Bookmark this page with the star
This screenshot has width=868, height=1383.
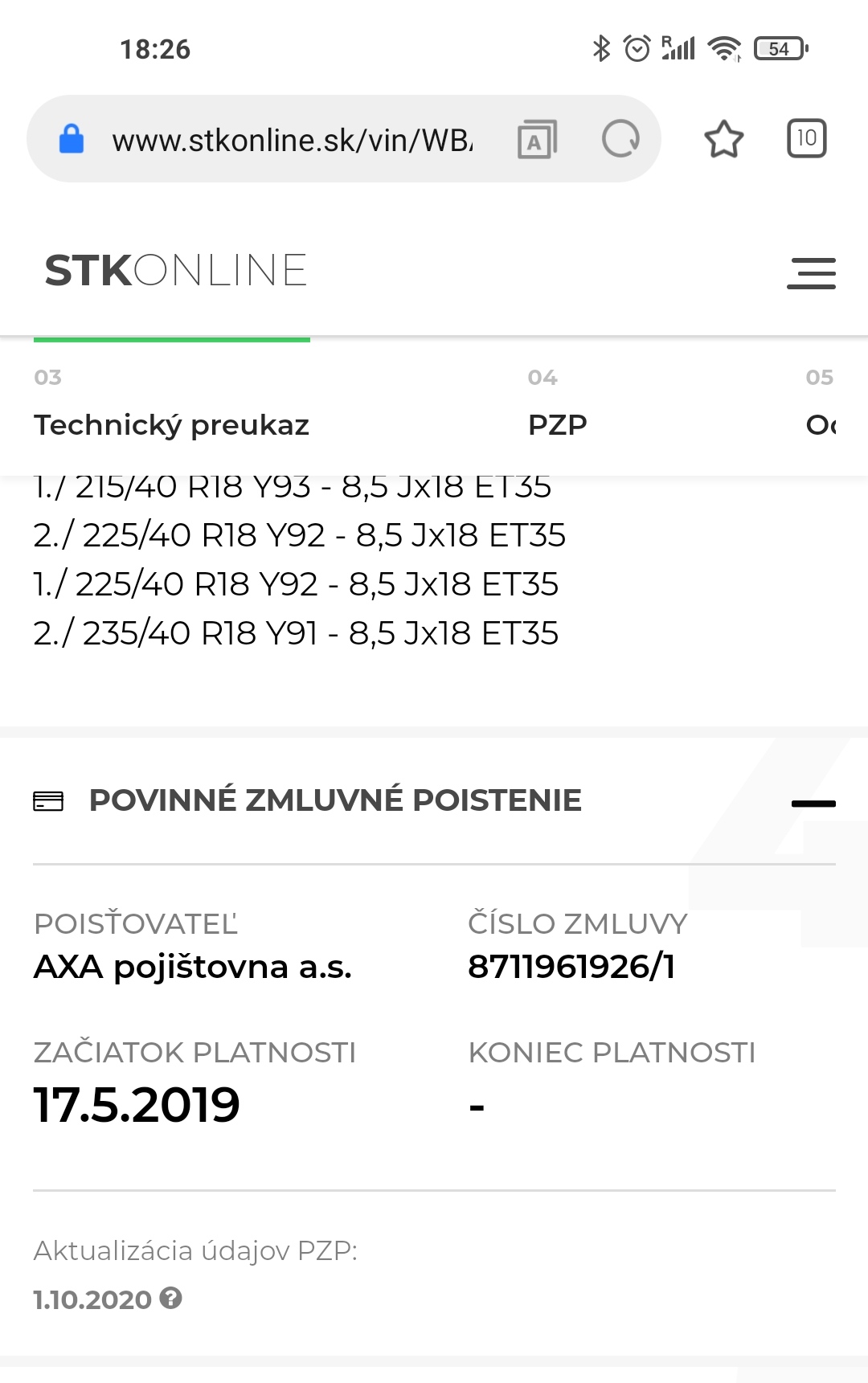(x=723, y=139)
